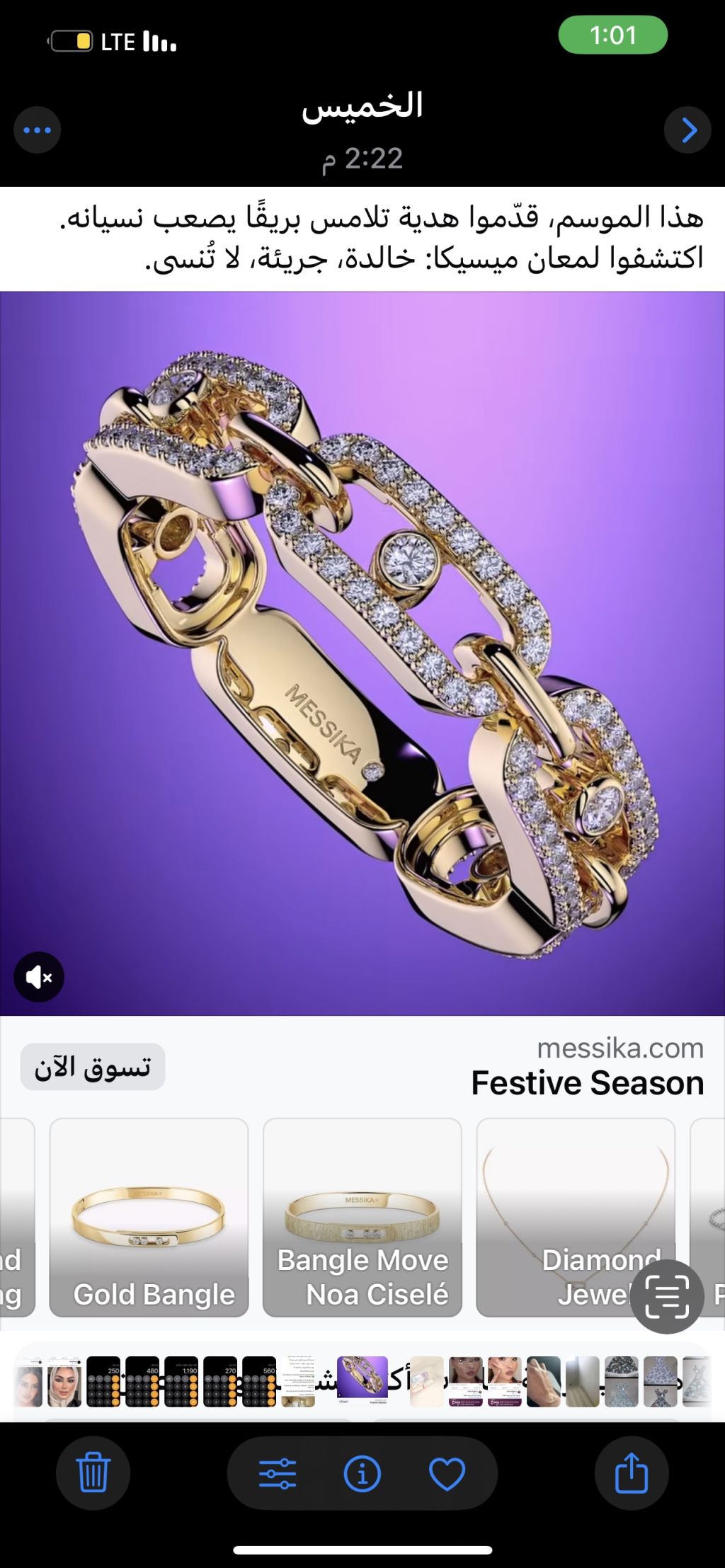Delete this photo with the trash icon

[93, 1473]
